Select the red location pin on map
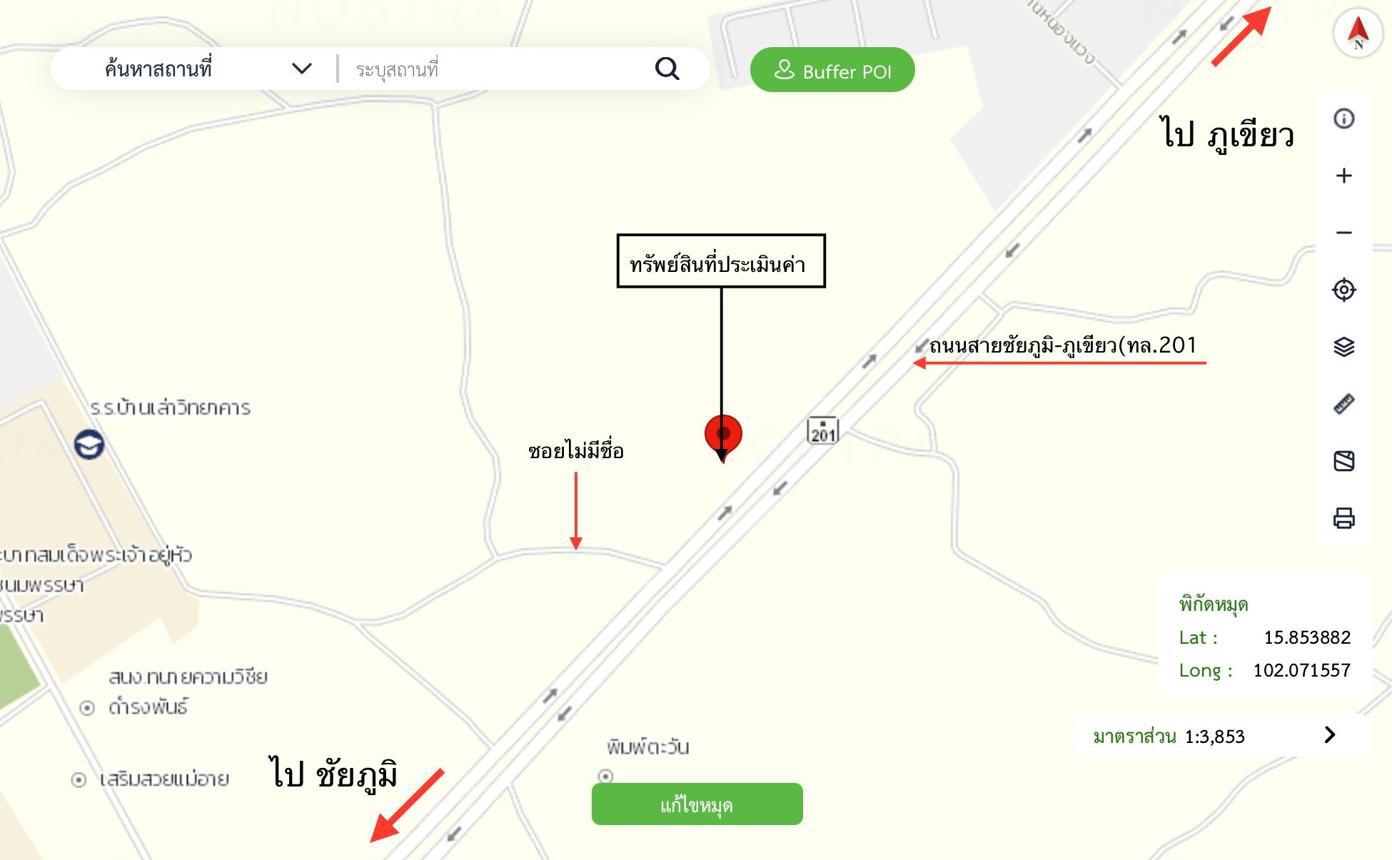Viewport: 1392px width, 860px height. pyautogui.click(x=723, y=435)
